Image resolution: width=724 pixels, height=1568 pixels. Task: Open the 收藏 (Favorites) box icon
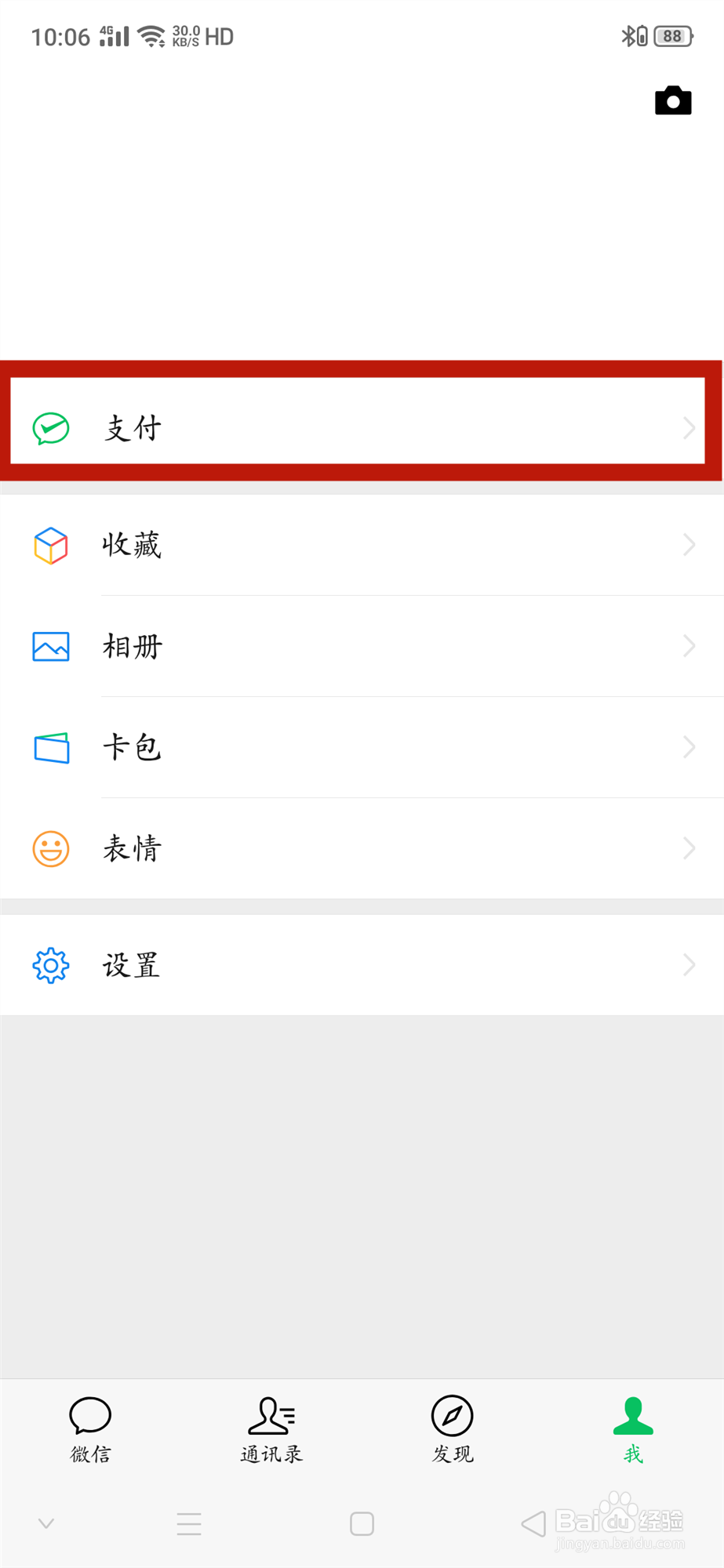point(50,544)
